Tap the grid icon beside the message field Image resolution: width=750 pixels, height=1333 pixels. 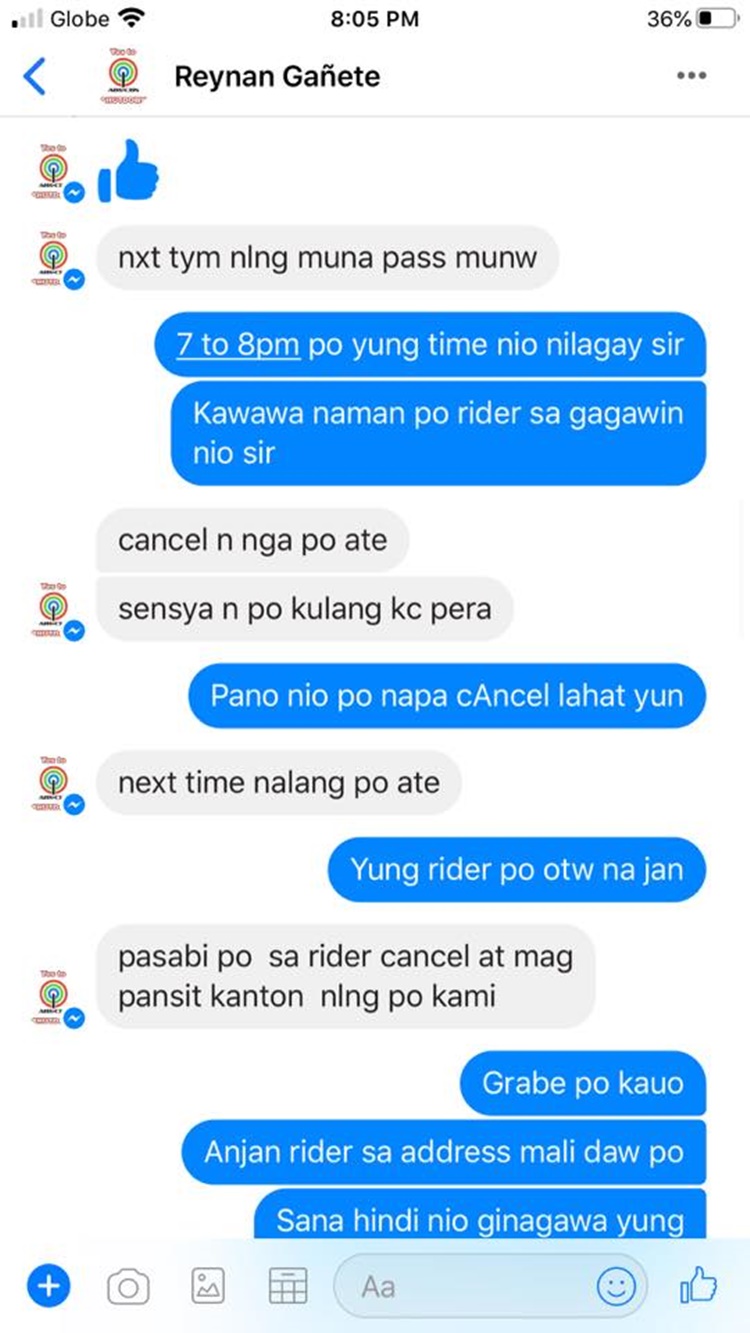[x=288, y=1286]
